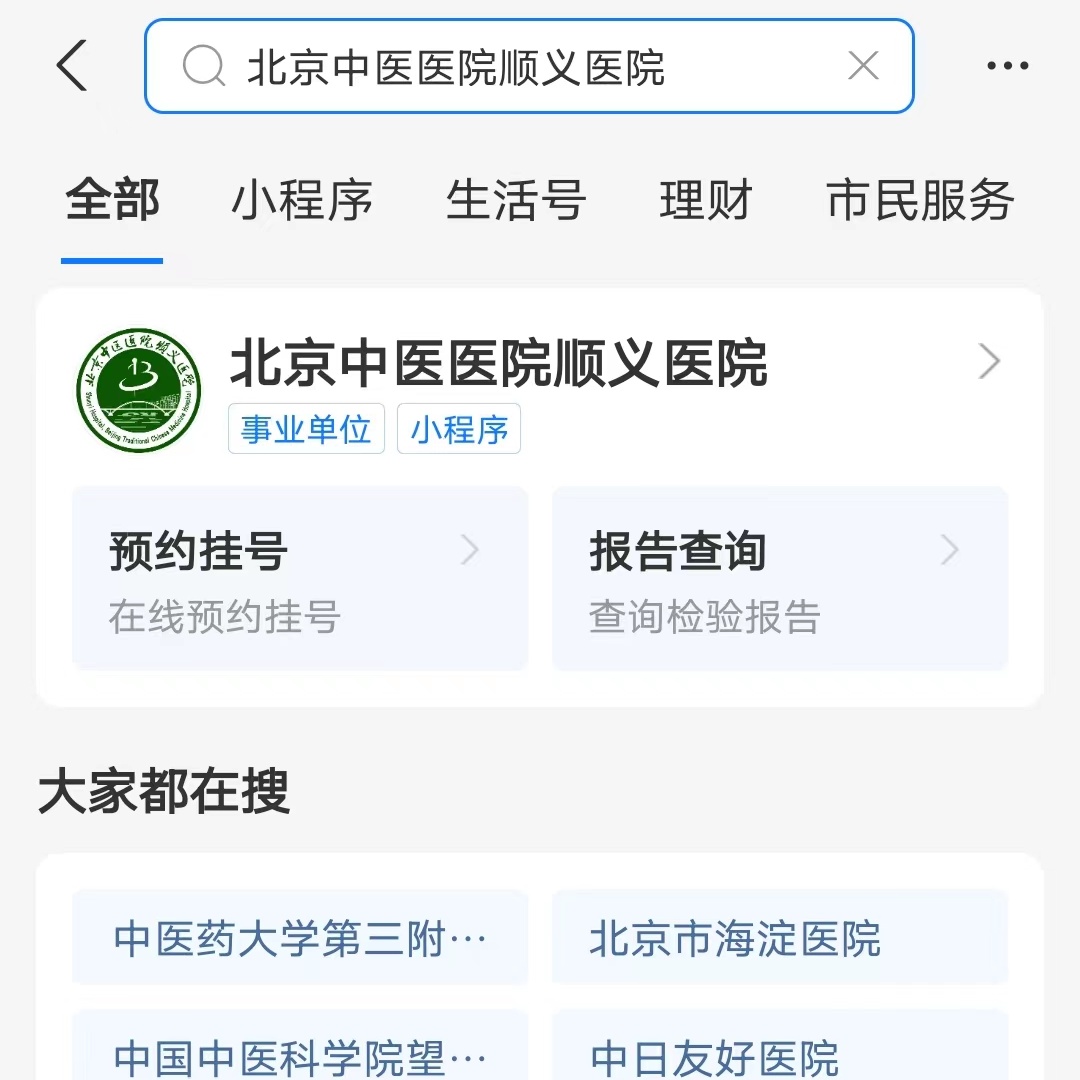Search the suggestion 北京市海淀医院
The image size is (1080, 1080).
(x=779, y=938)
